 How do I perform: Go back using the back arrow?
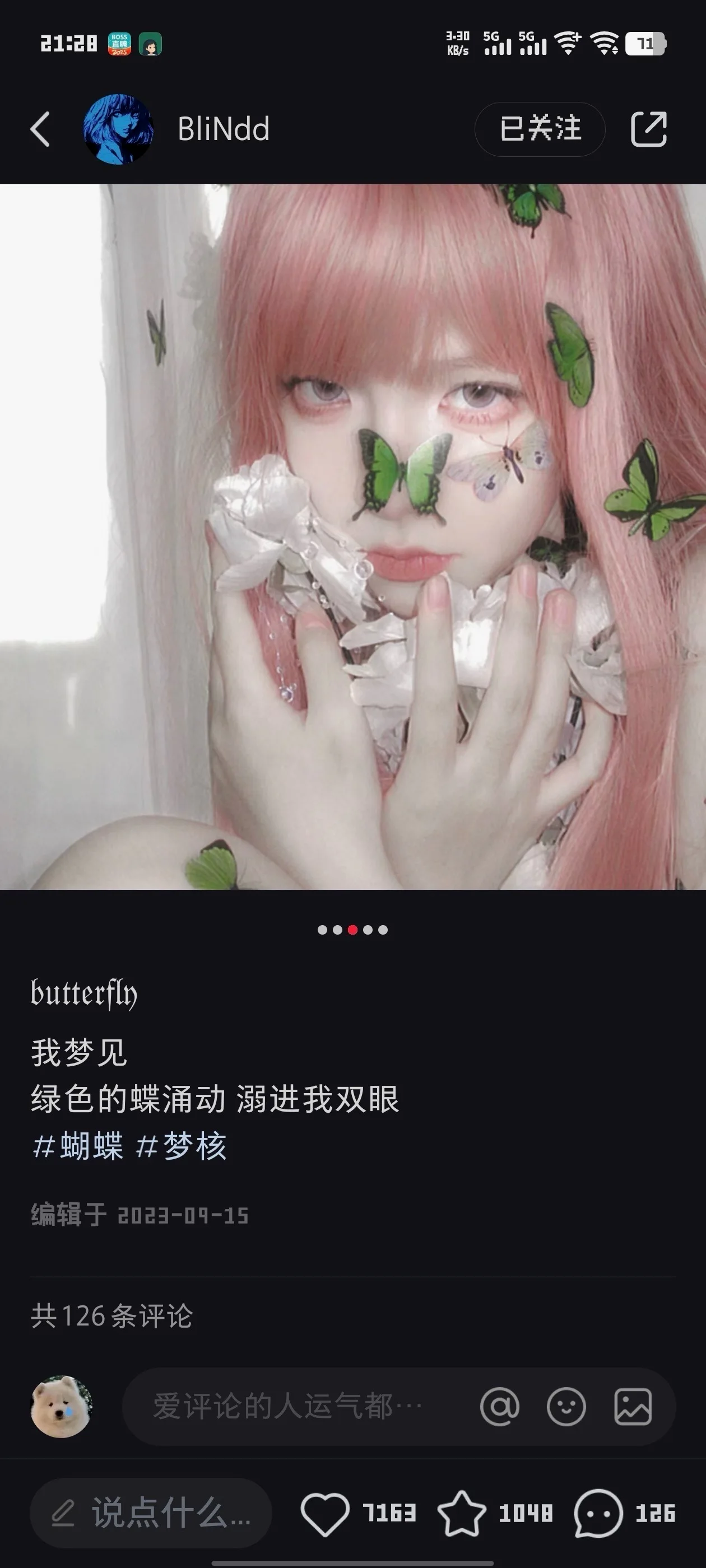point(40,129)
